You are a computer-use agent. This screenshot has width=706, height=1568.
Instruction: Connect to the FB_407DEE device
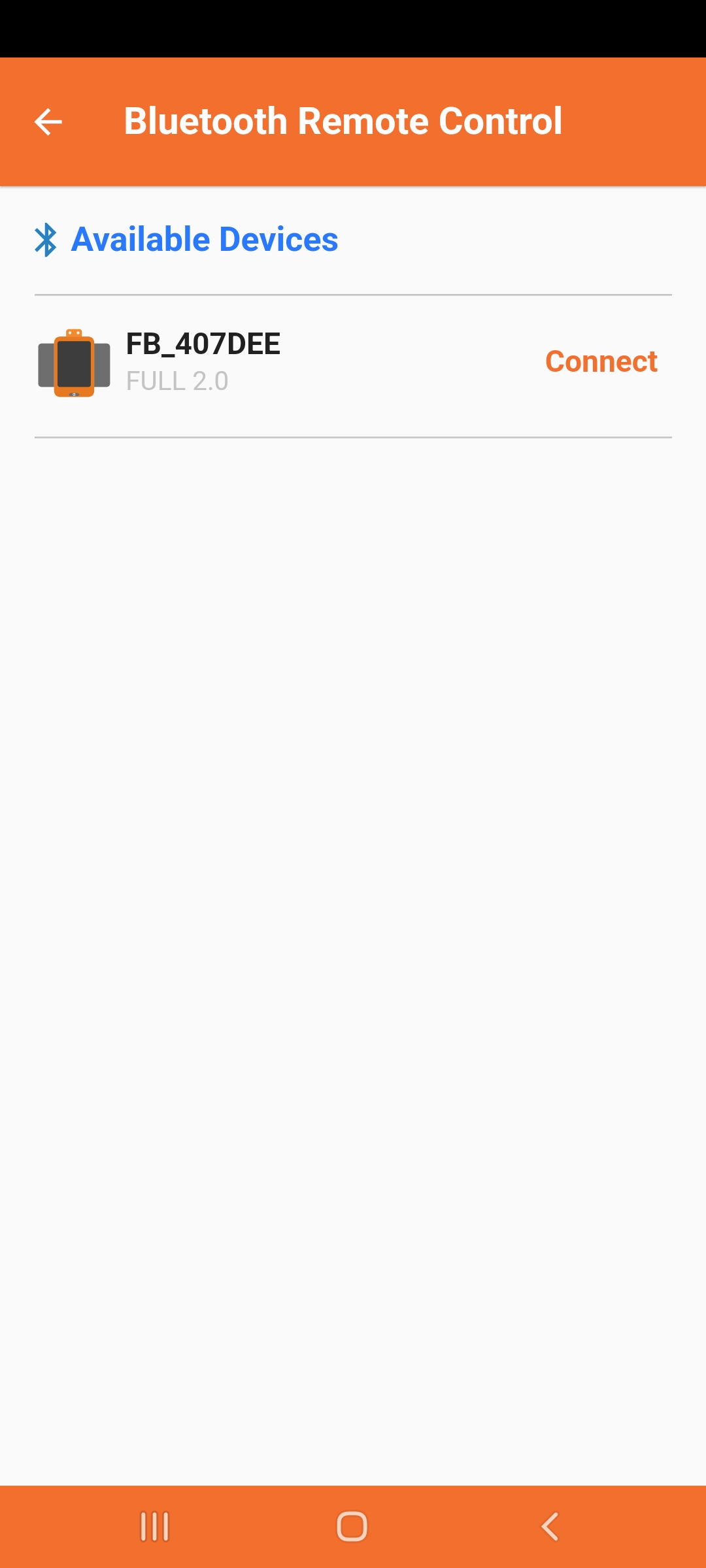click(601, 361)
